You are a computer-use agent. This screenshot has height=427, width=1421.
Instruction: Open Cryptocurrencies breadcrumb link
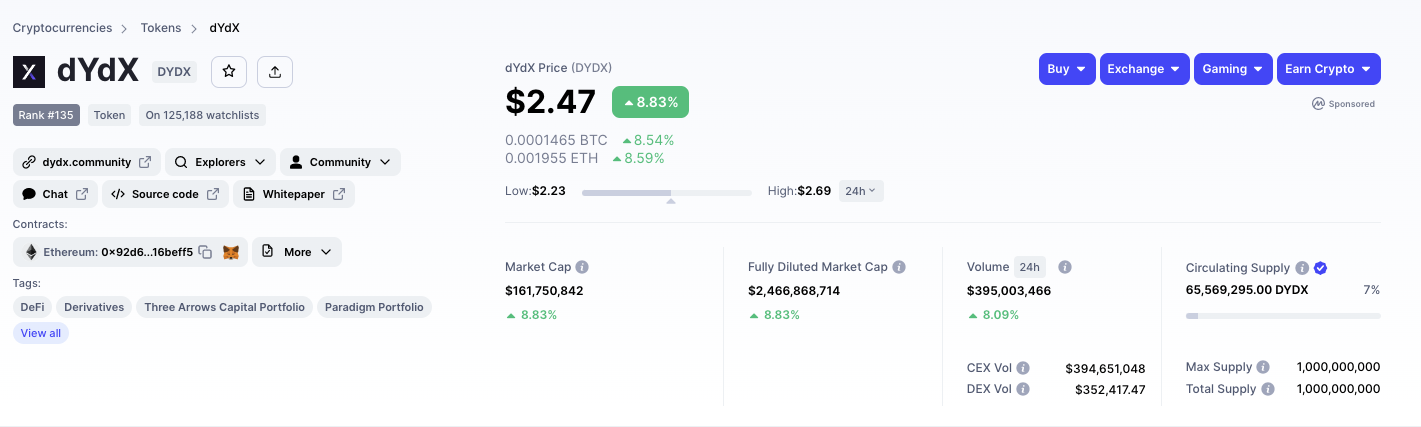[62, 28]
